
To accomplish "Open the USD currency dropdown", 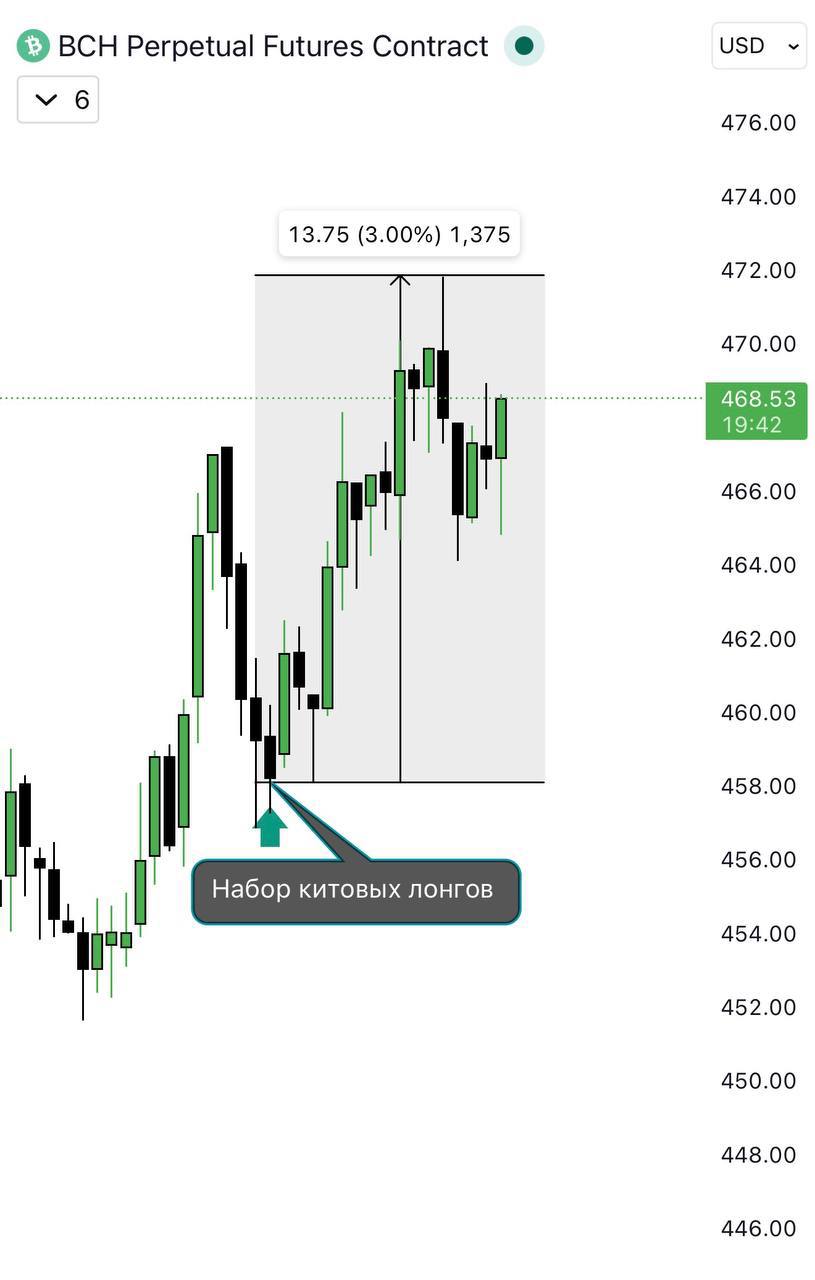I will tap(758, 46).
